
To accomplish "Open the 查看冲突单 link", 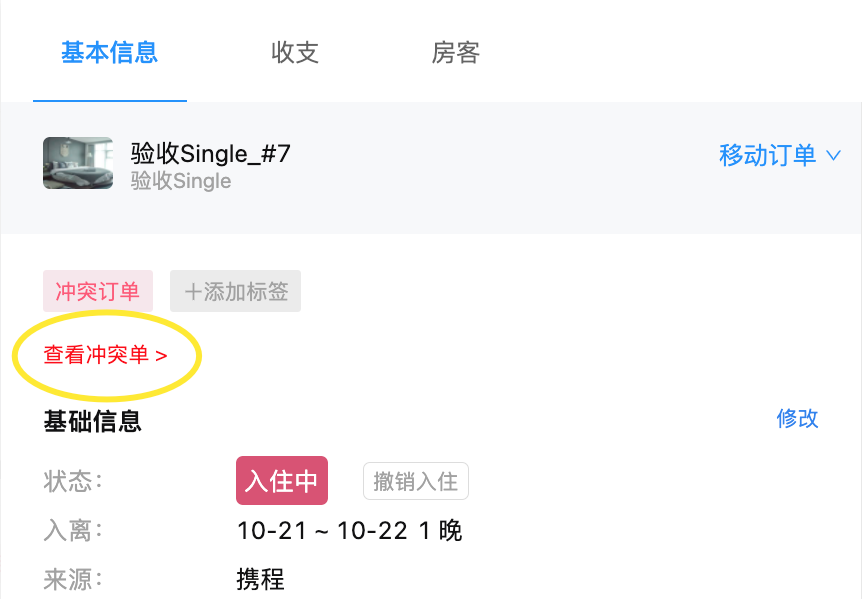I will click(105, 355).
